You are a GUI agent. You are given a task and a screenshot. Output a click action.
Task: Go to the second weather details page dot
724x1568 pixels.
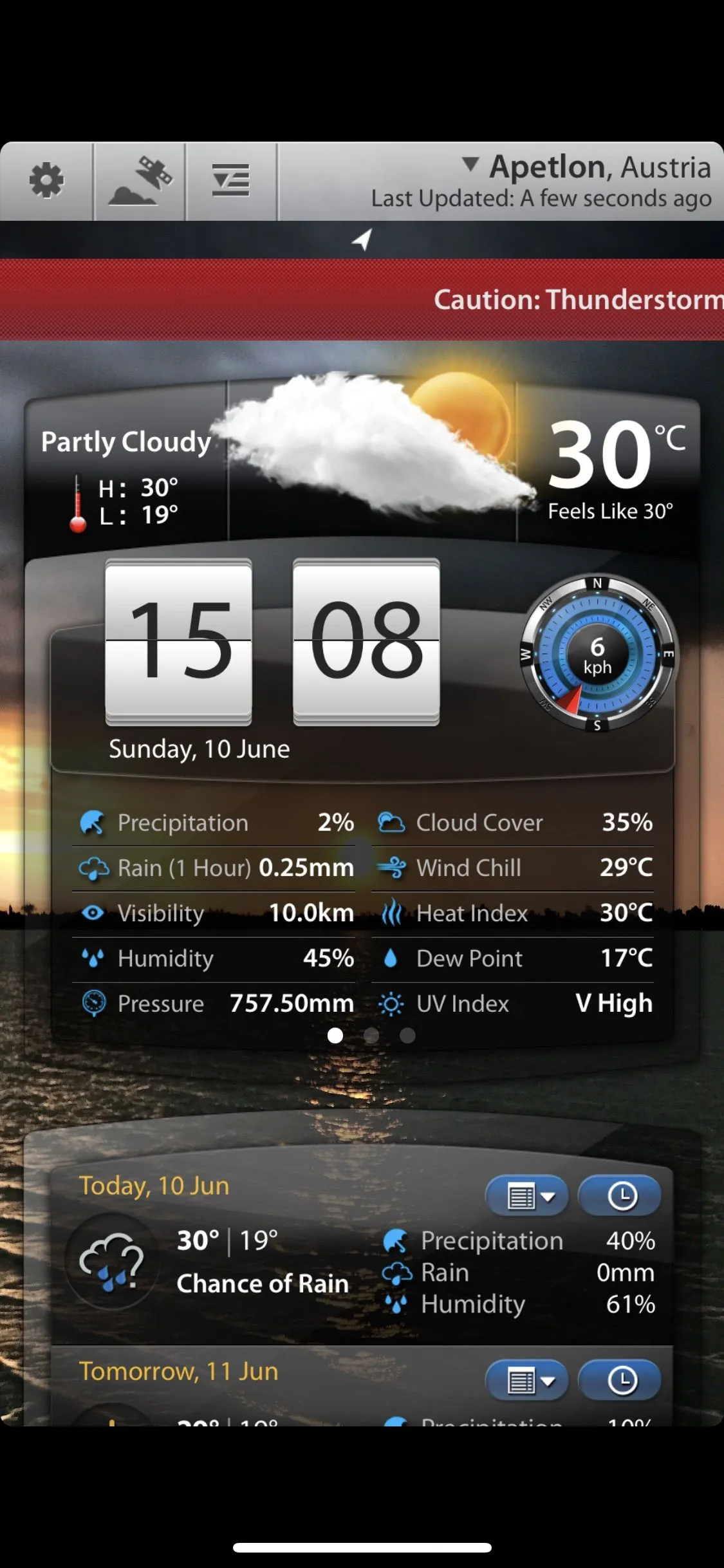(x=371, y=1035)
